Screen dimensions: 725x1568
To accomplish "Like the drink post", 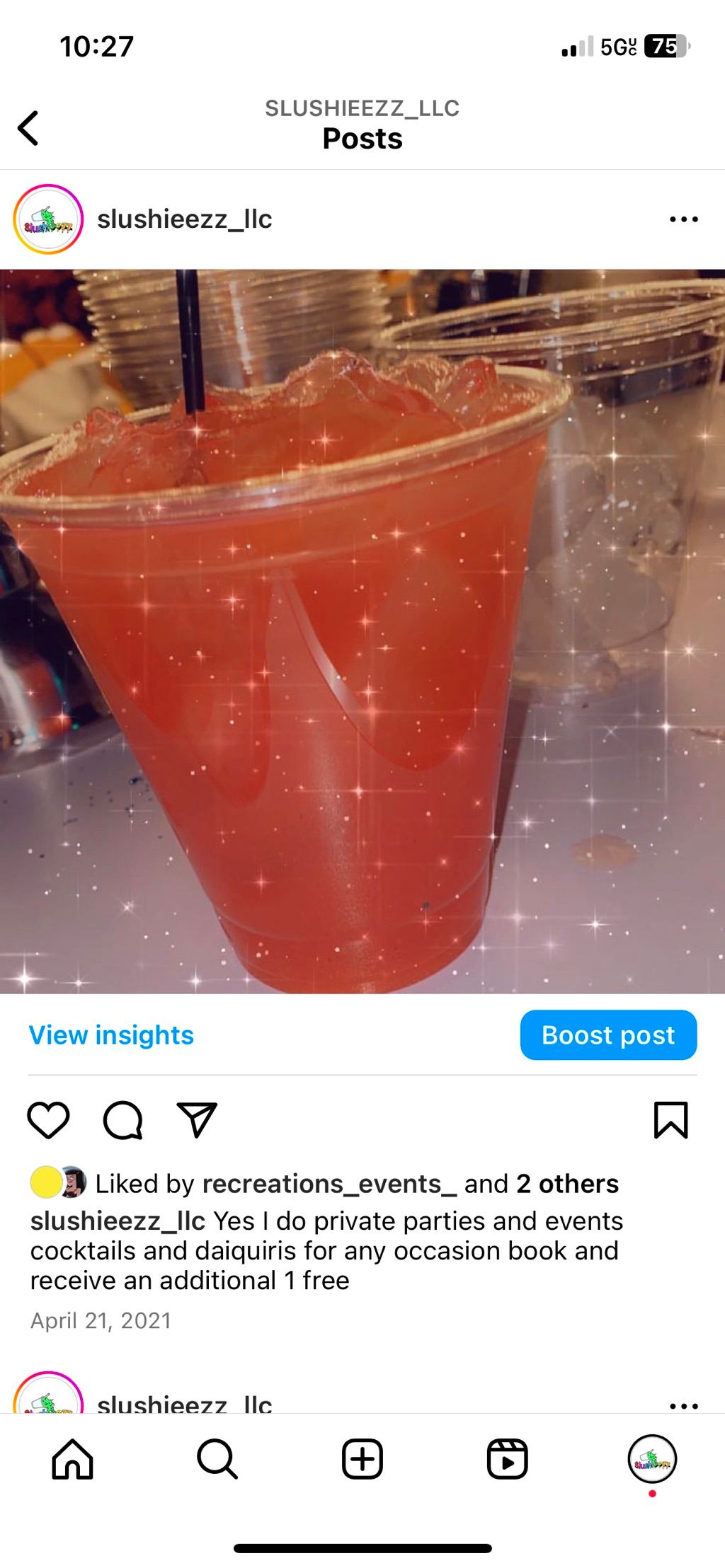I will 48,1120.
